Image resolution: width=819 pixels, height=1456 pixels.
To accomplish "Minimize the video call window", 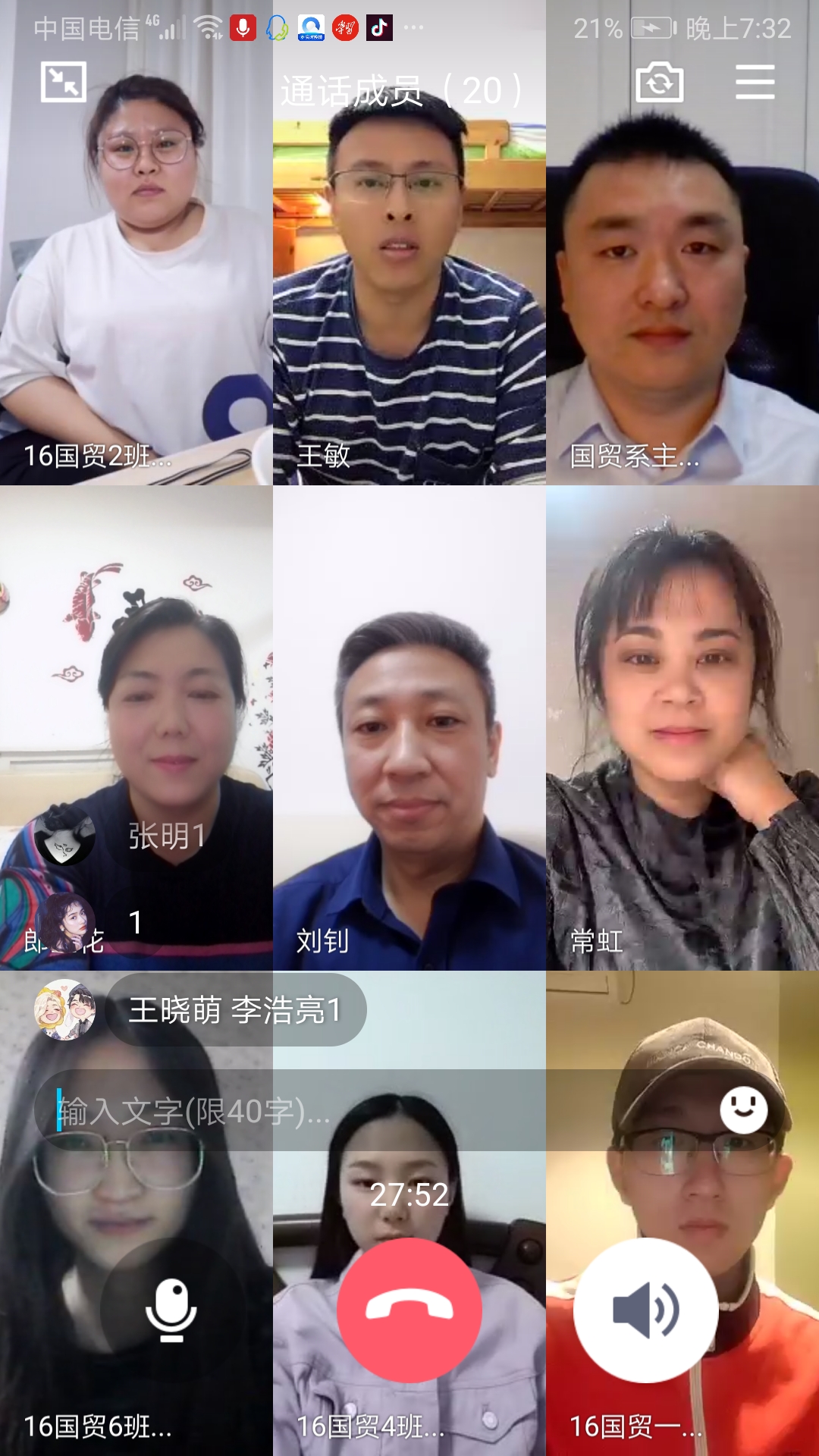I will click(x=64, y=82).
